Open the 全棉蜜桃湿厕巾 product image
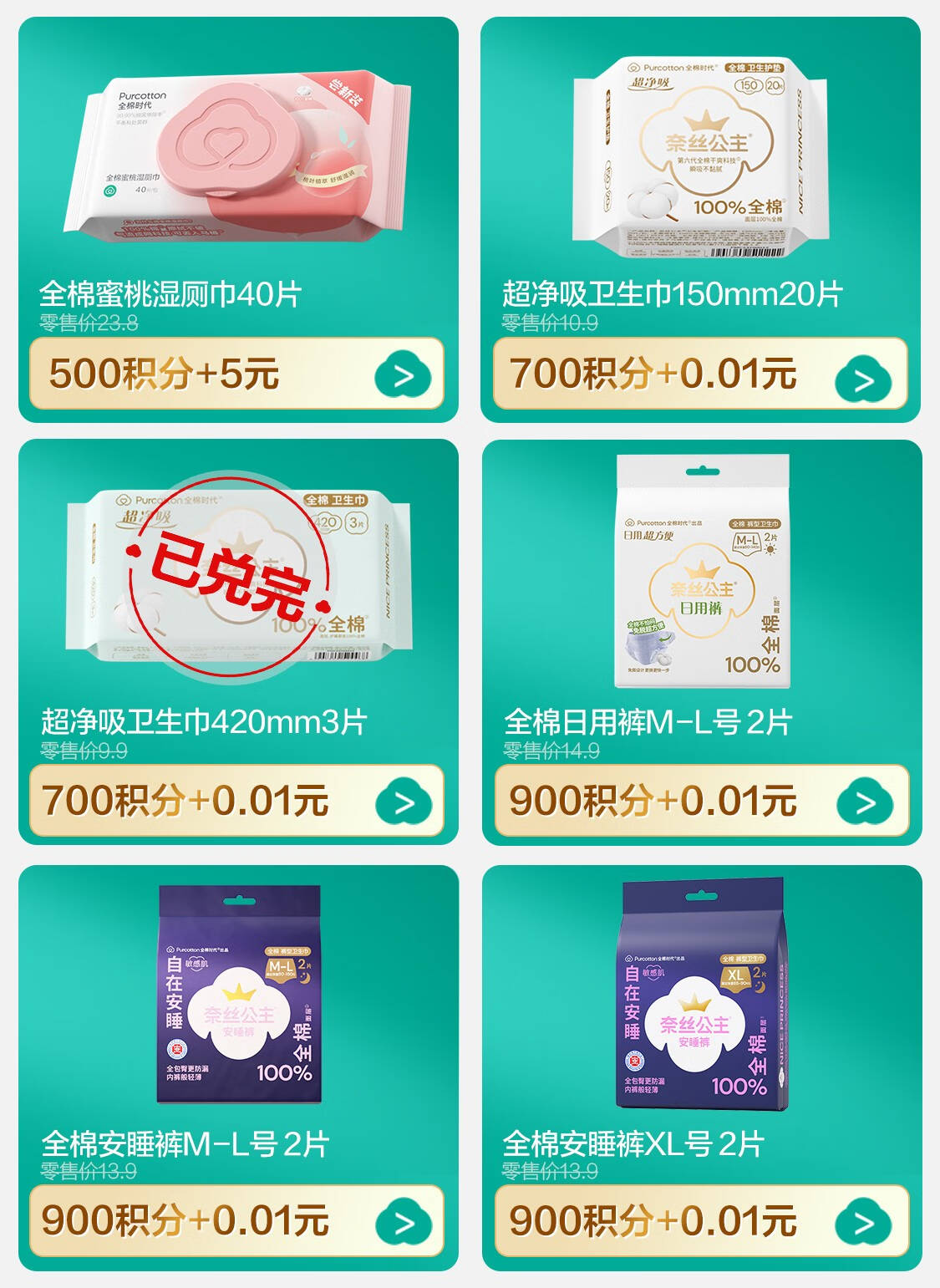The image size is (940, 1288). (238, 159)
